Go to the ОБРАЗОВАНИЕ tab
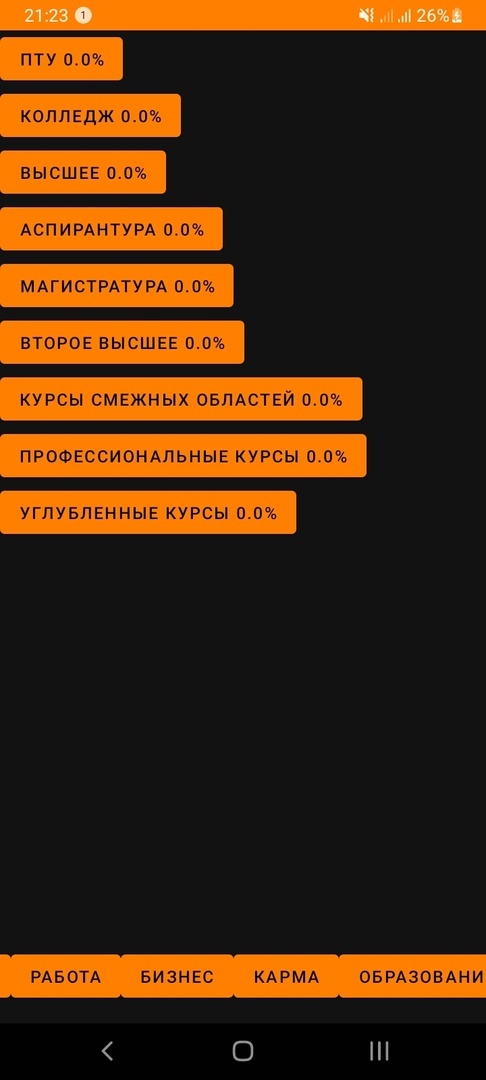The image size is (486, 1080). pos(413,976)
